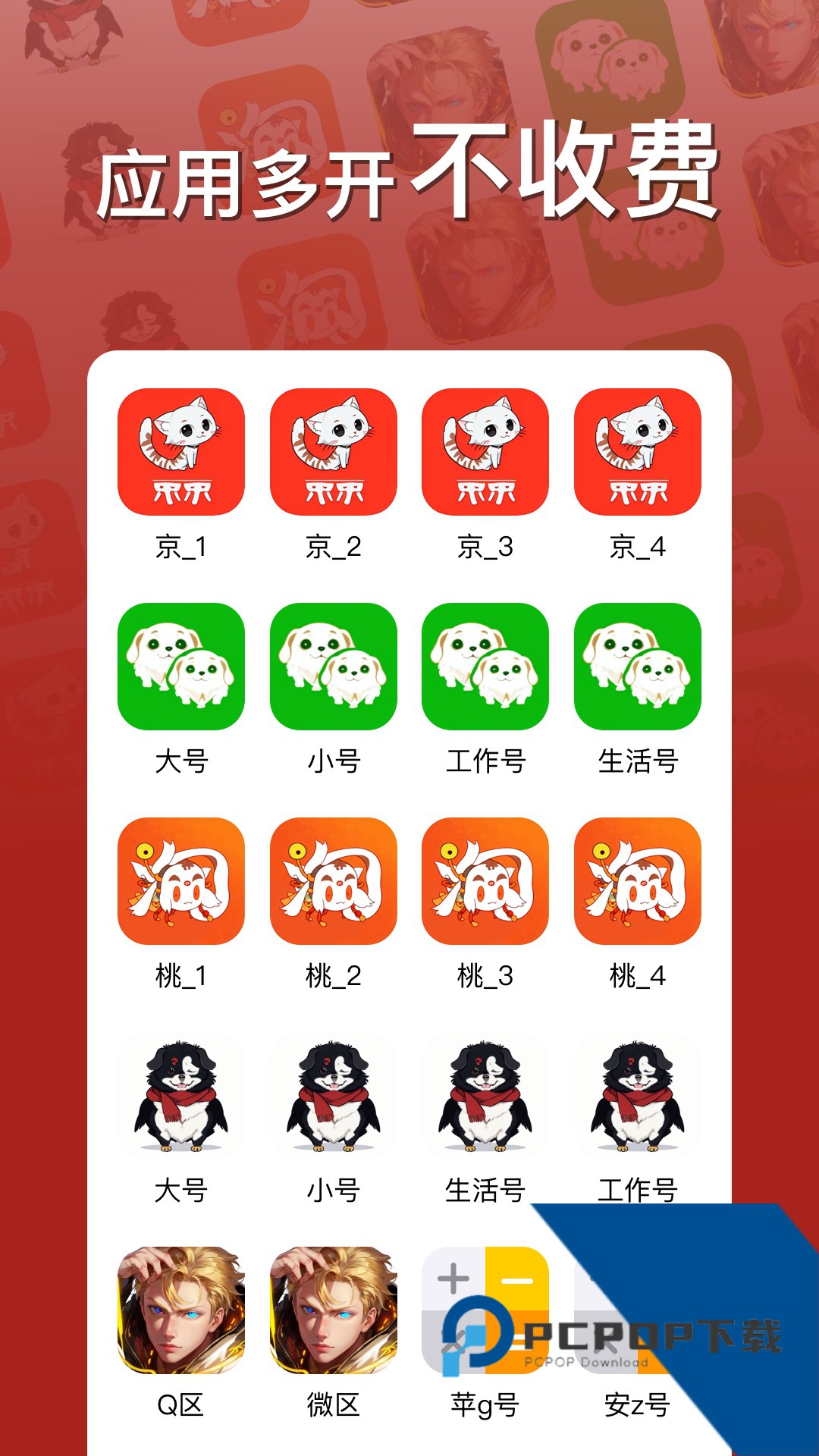
Task: Launch the green 小号 account clone
Action: click(334, 667)
